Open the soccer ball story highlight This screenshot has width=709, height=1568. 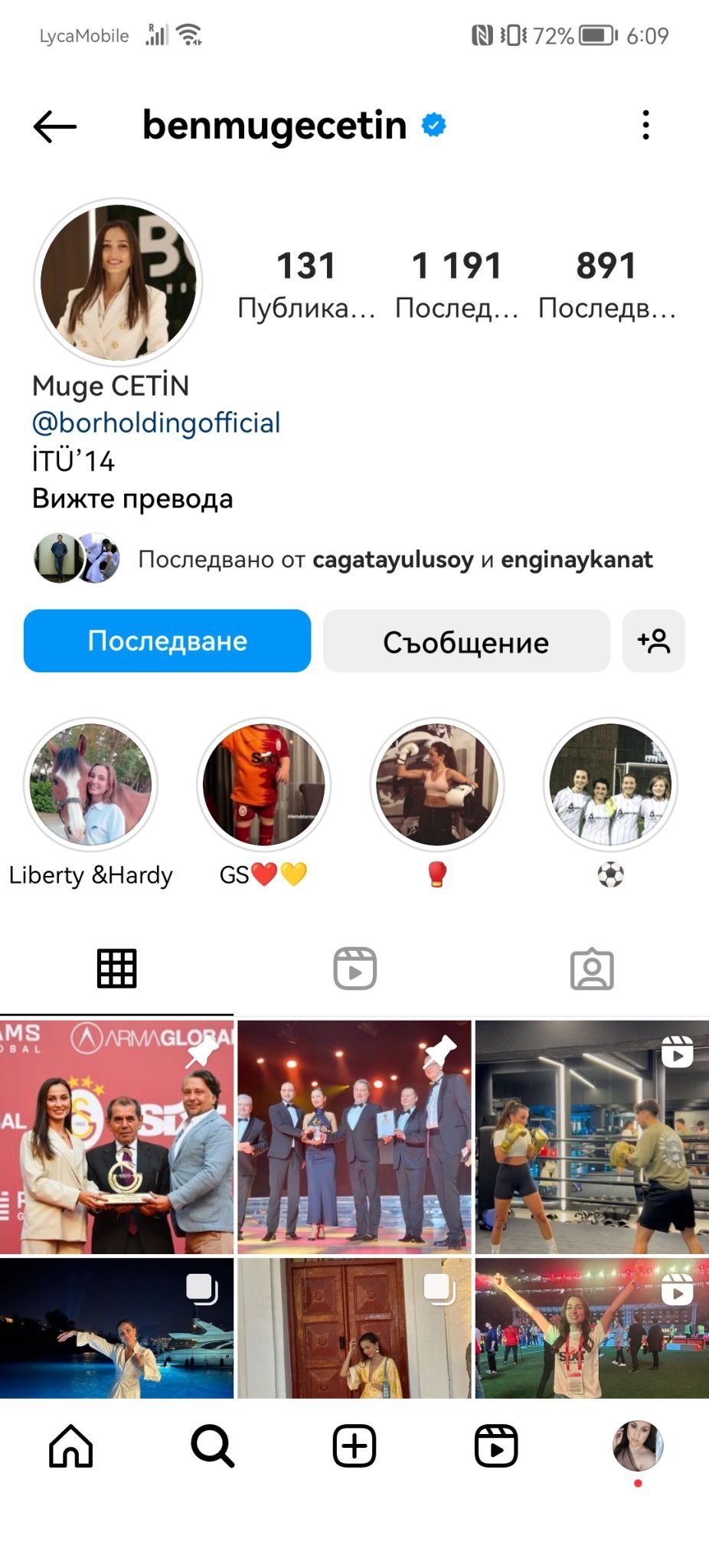coord(610,785)
